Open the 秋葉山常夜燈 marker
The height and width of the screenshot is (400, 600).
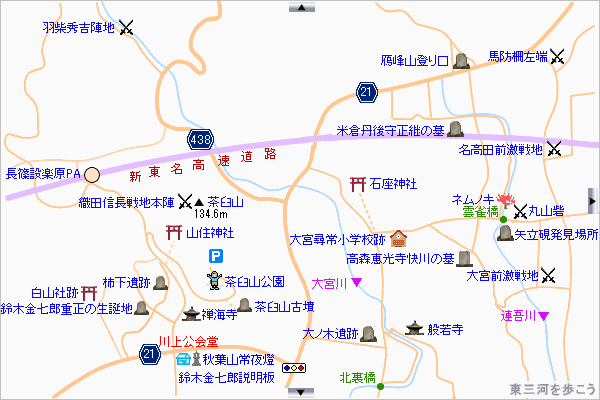[x=184, y=359]
